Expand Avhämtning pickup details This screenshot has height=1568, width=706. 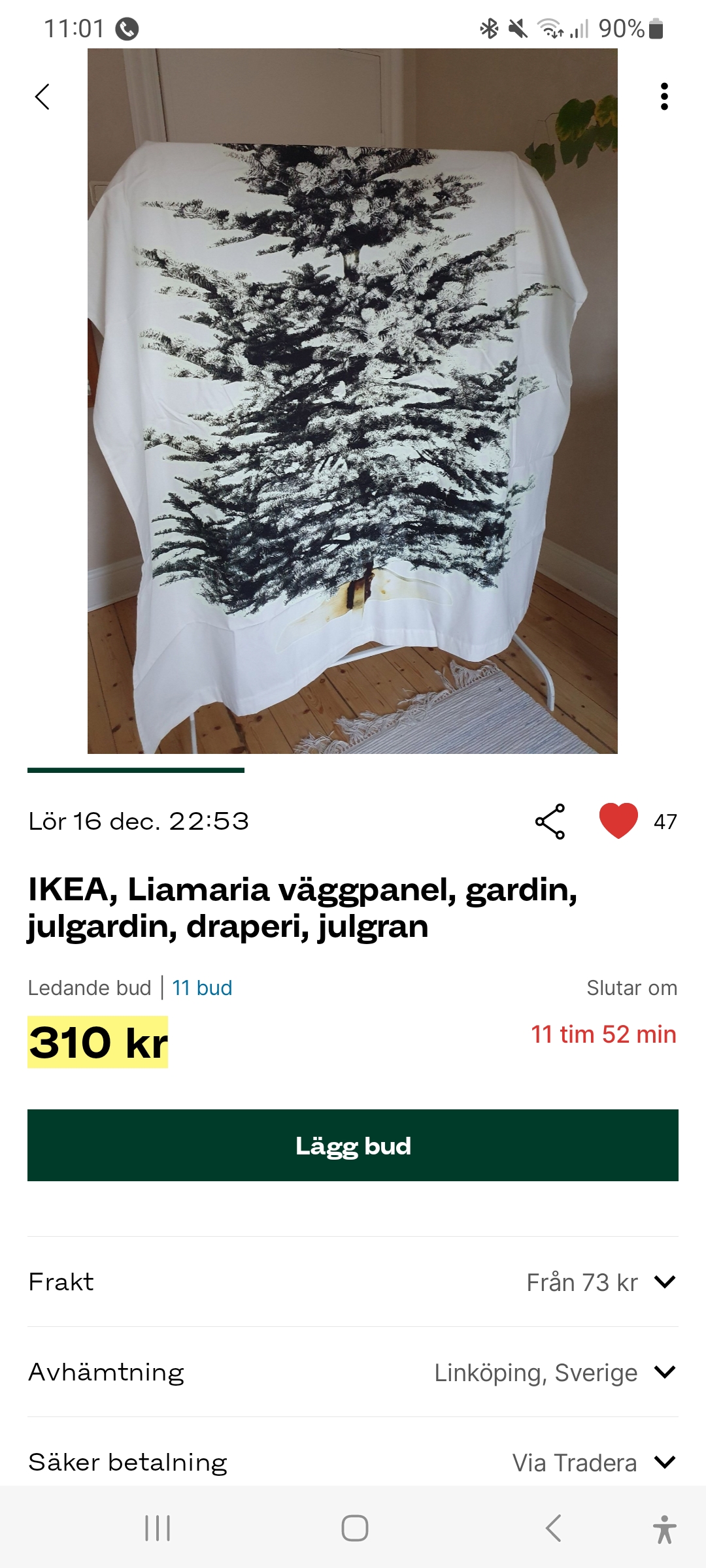(664, 1372)
